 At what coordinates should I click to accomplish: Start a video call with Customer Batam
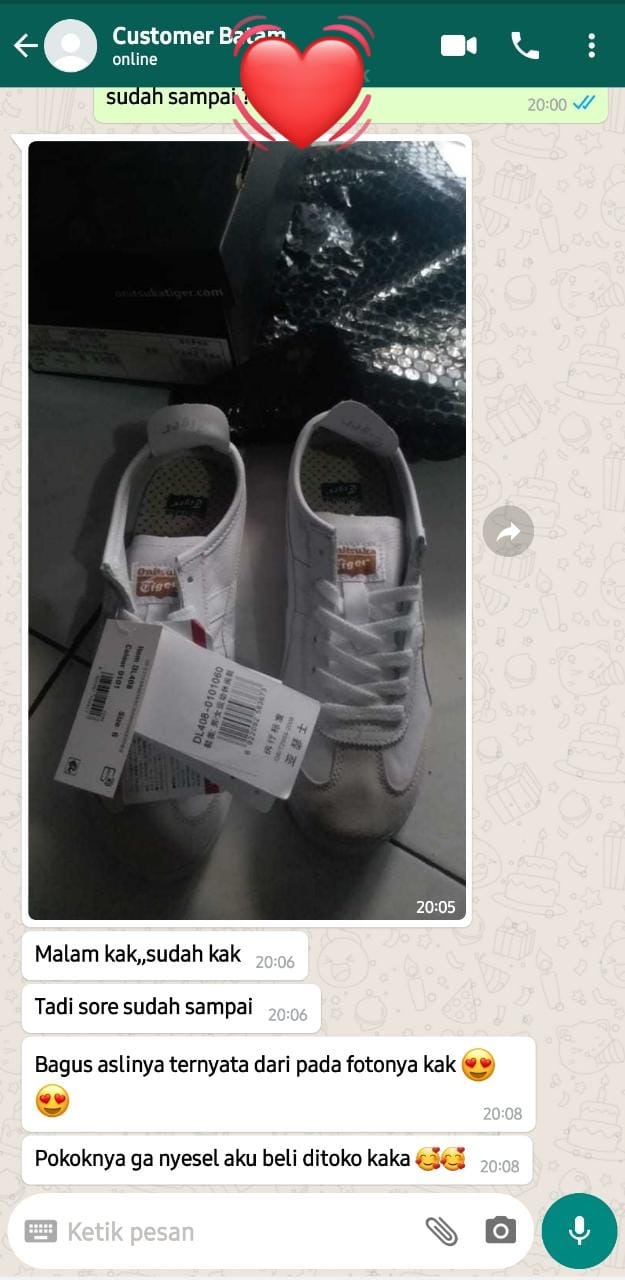[458, 46]
